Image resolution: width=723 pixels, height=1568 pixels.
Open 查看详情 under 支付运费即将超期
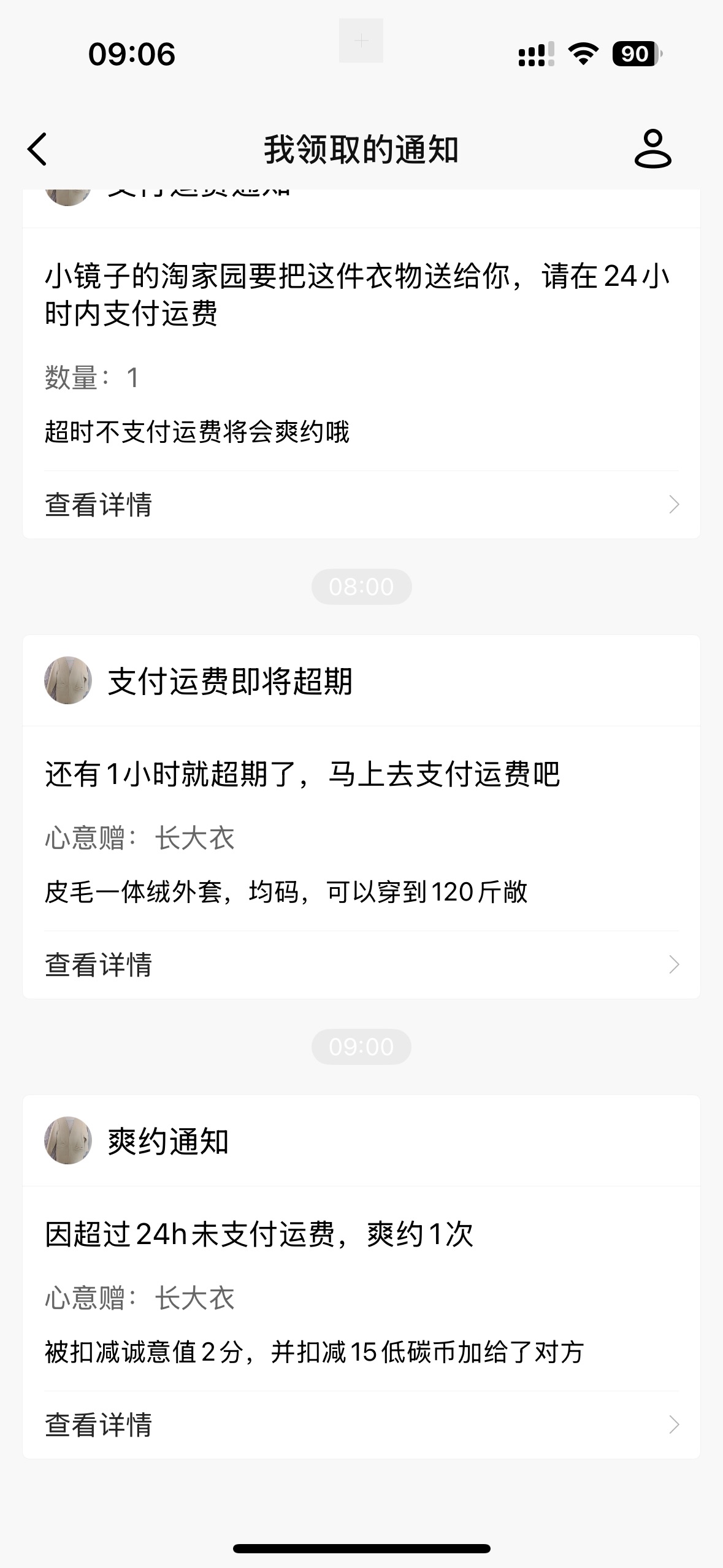361,964
